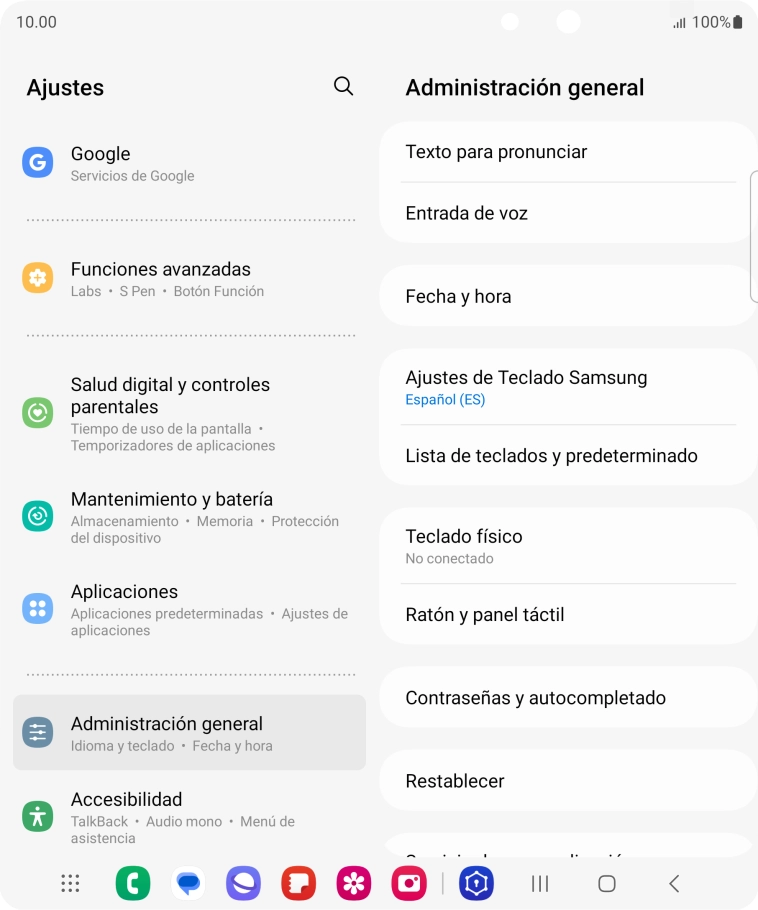Screen dimensions: 758x910
Task: Open the apps drawer grid in taskbar
Action: 70,883
